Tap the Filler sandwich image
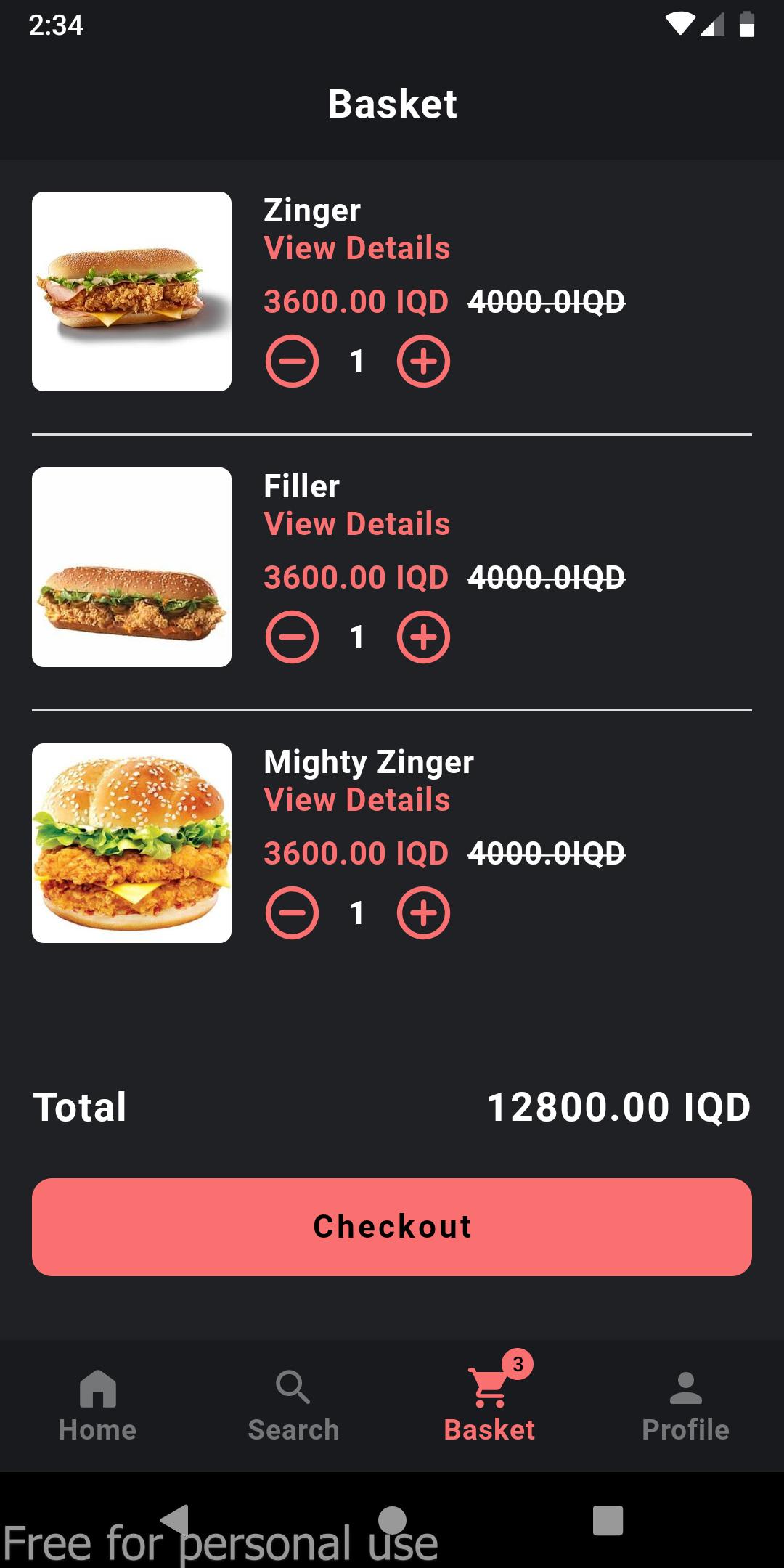The height and width of the screenshot is (1568, 784). point(131,567)
